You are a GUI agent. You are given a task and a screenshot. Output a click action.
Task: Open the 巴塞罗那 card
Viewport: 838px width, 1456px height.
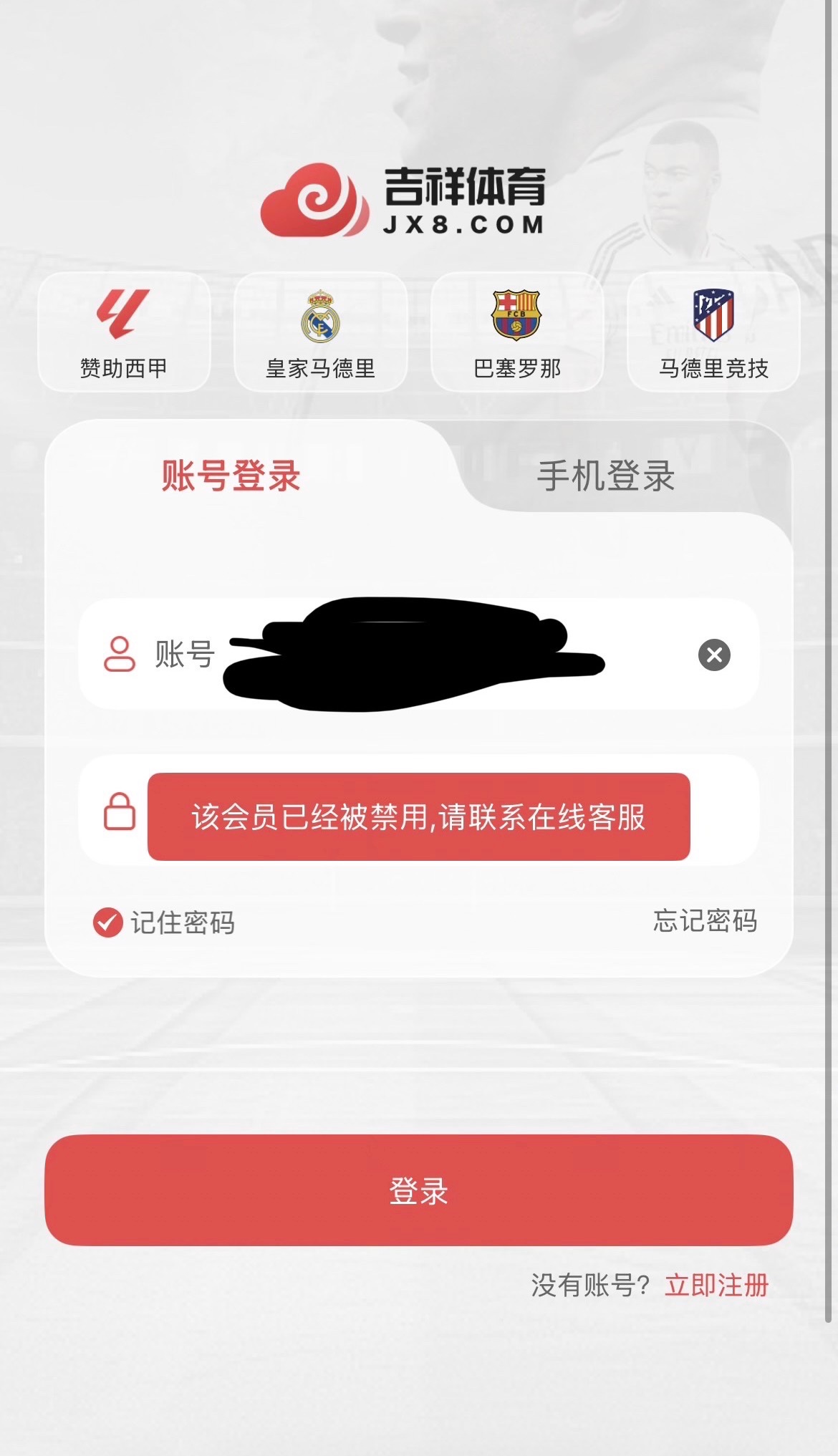click(x=517, y=332)
